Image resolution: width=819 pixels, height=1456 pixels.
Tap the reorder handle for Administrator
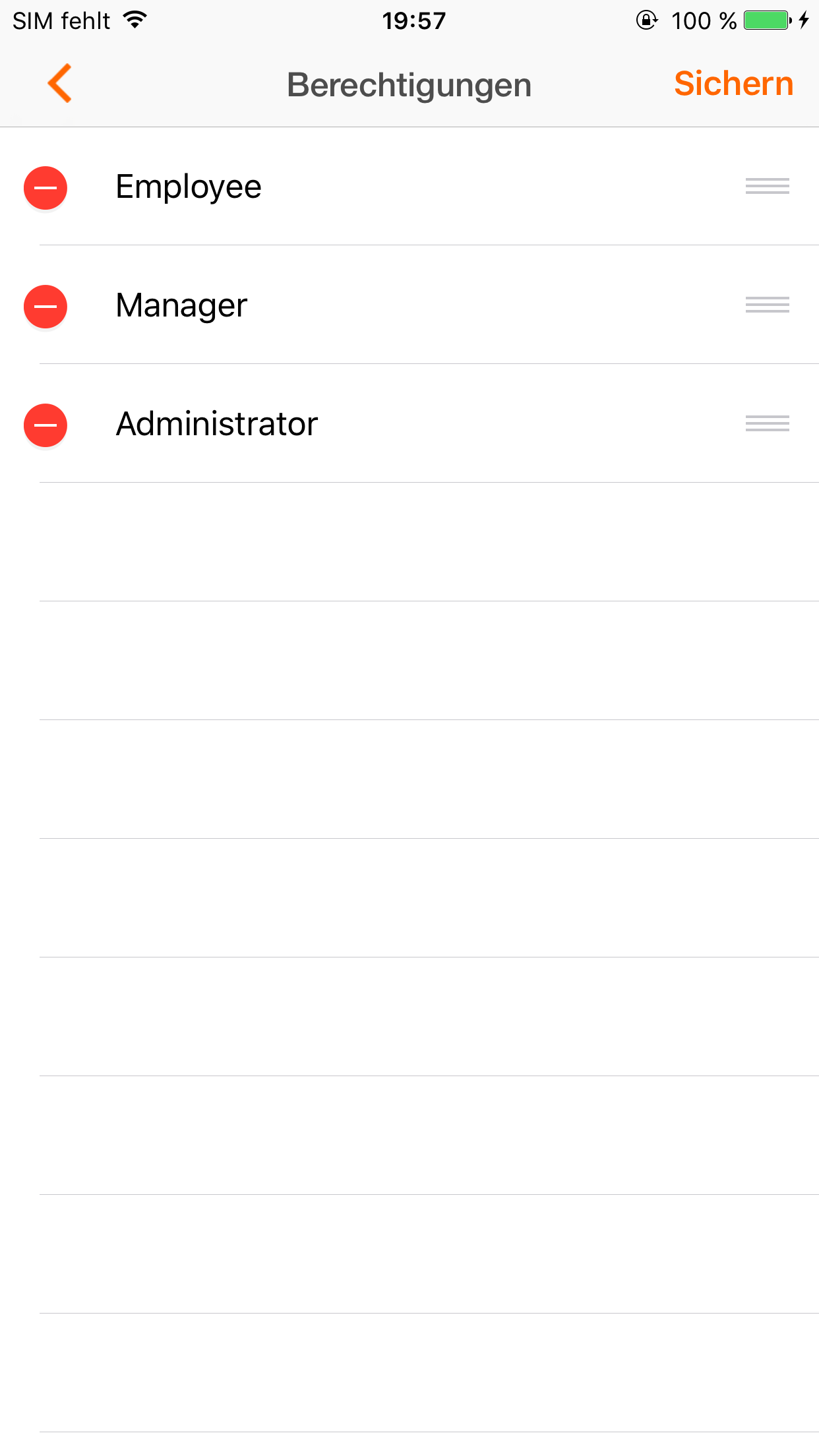767,425
